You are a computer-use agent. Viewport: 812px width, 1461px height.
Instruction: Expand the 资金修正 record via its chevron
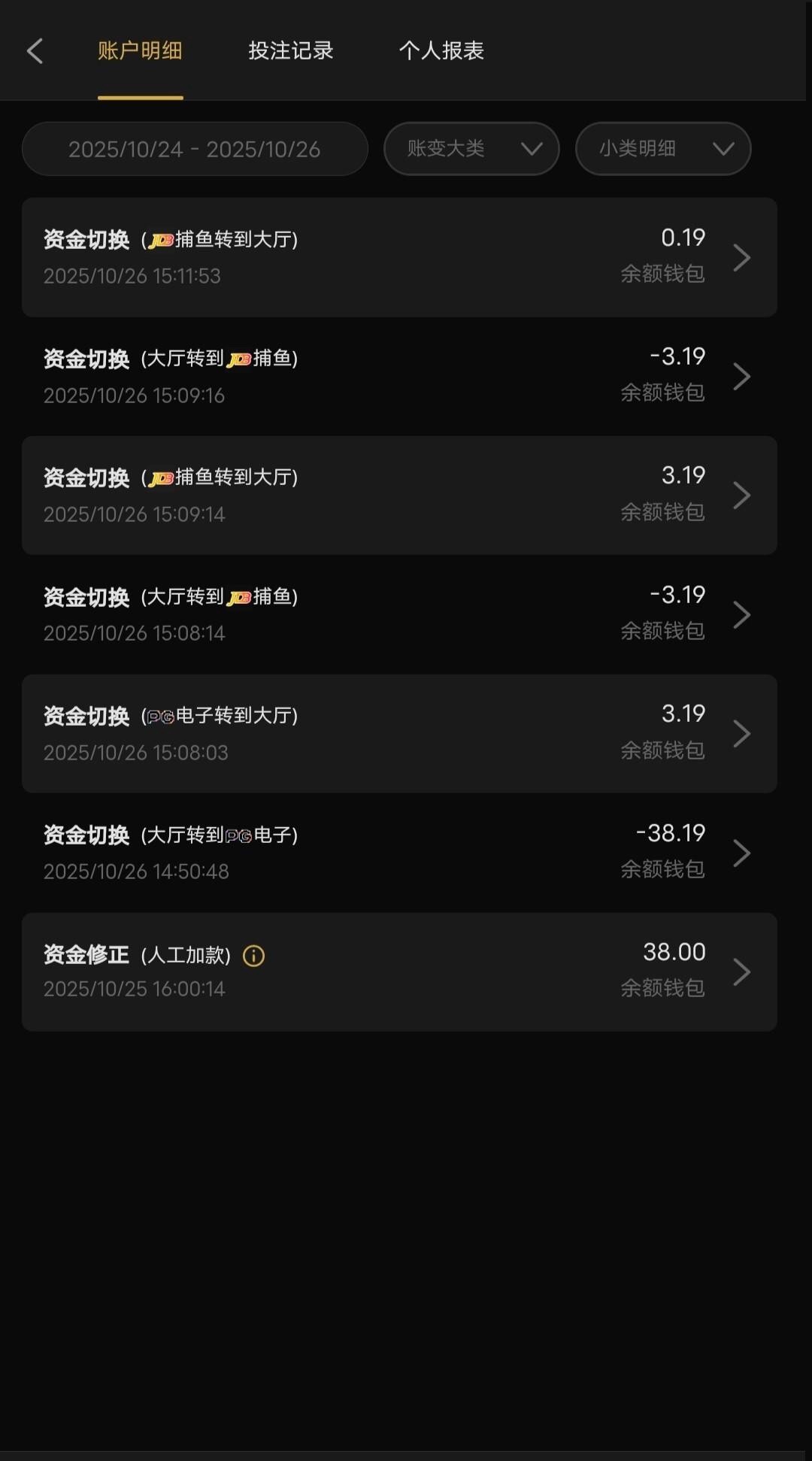point(742,972)
